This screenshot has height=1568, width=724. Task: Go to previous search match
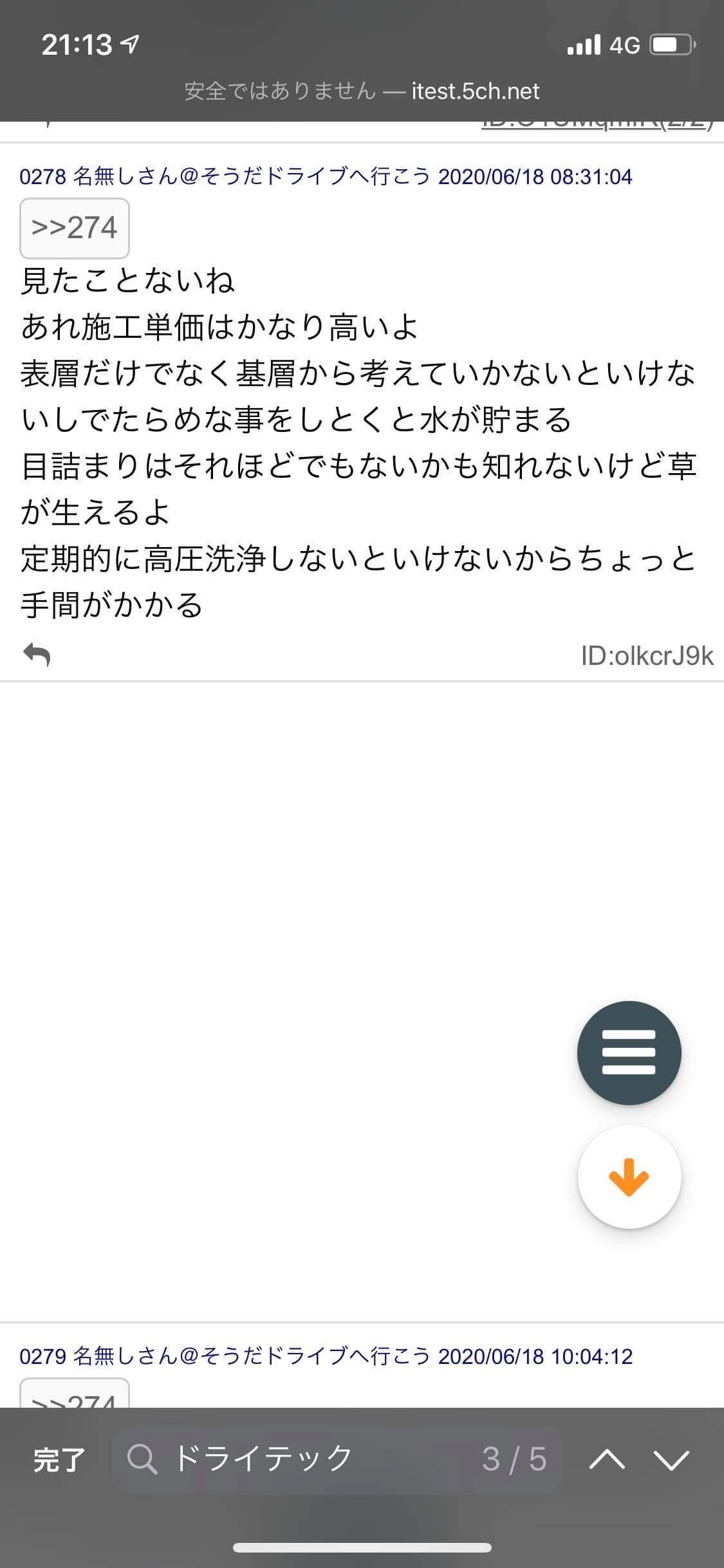pyautogui.click(x=607, y=1460)
